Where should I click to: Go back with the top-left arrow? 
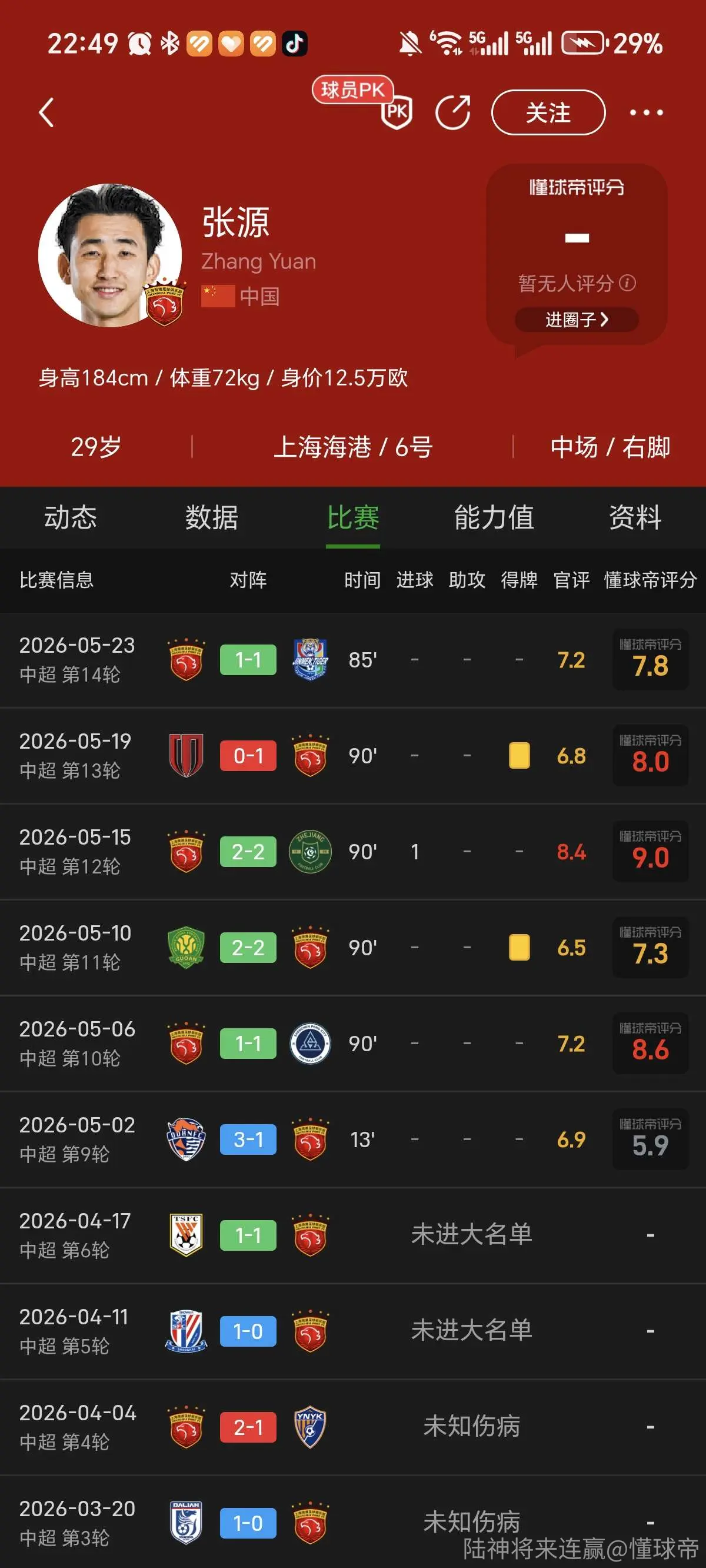click(47, 112)
